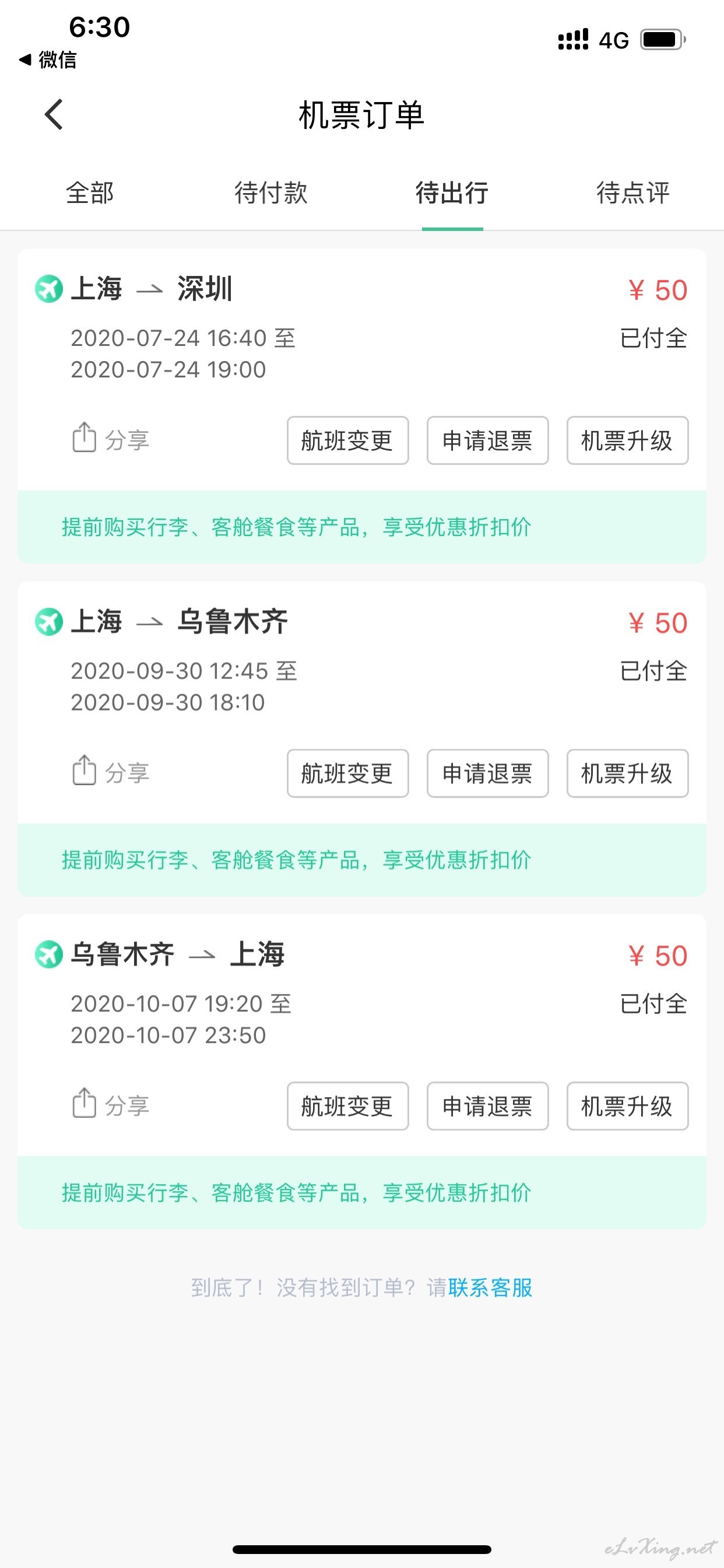Tap 机票升级 for the 上海 to 乌鲁木齐 flight
This screenshot has height=1568, width=724.
(x=627, y=773)
